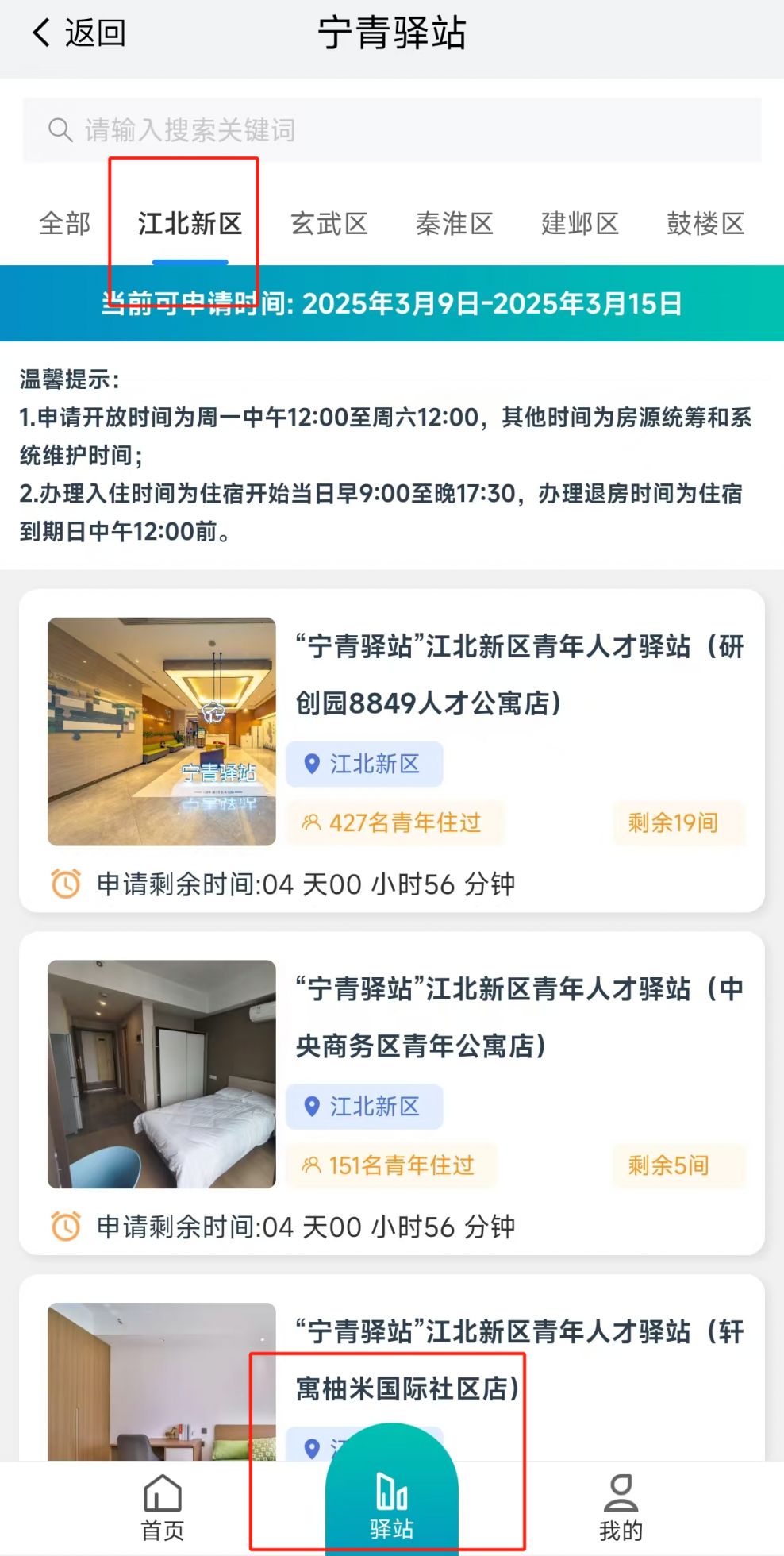Switch to the 建邺区 tab
784x1556 pixels.
[579, 224]
